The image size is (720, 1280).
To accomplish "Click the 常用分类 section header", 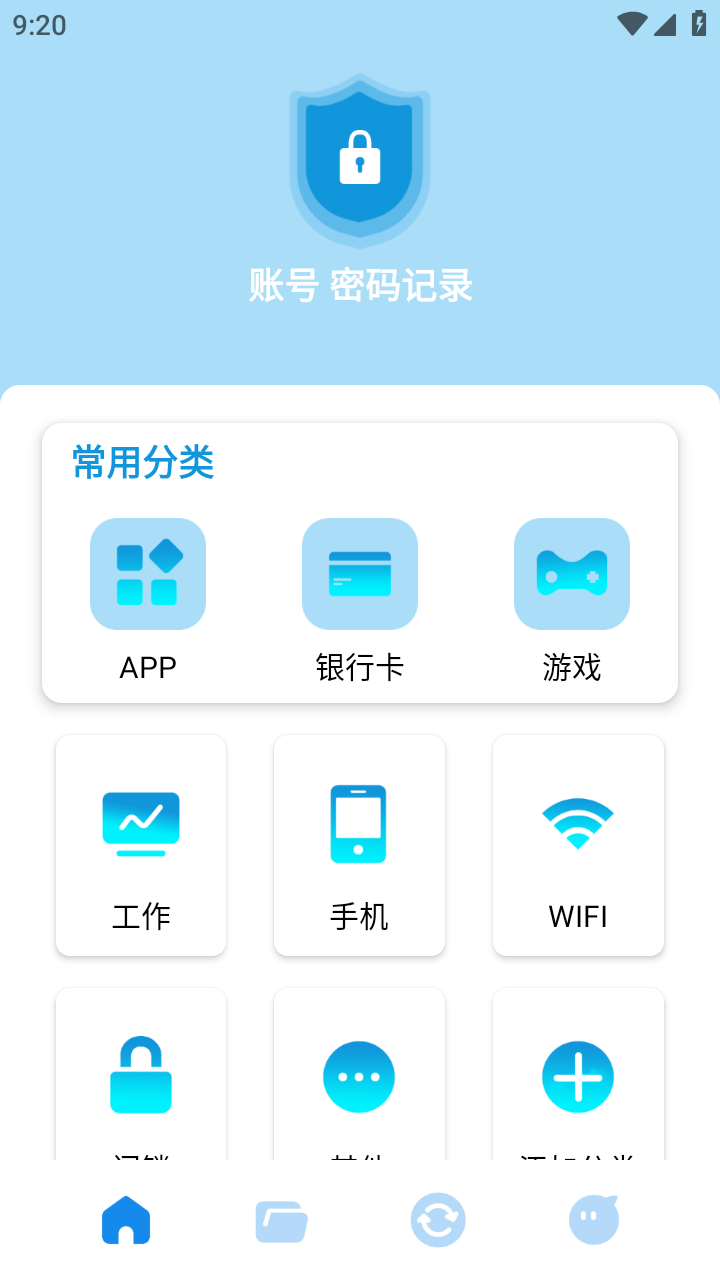I will coord(140,462).
